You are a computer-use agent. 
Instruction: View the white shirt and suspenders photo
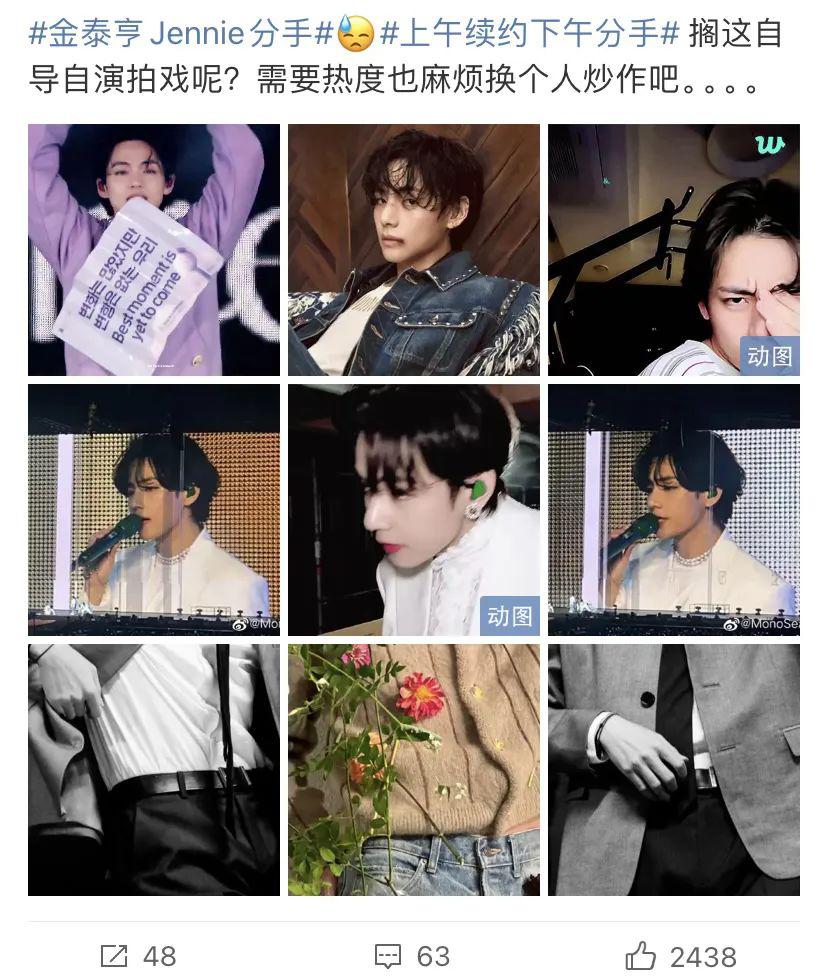click(x=154, y=769)
